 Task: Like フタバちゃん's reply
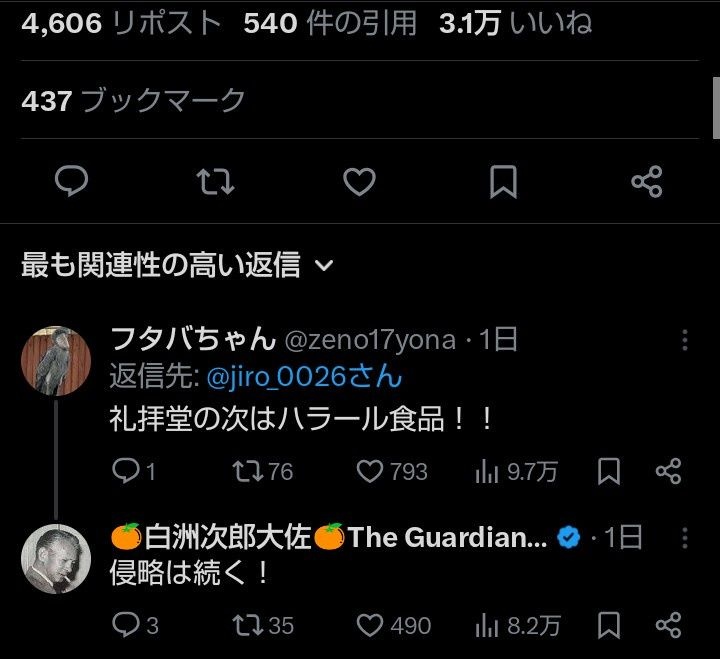point(371,471)
